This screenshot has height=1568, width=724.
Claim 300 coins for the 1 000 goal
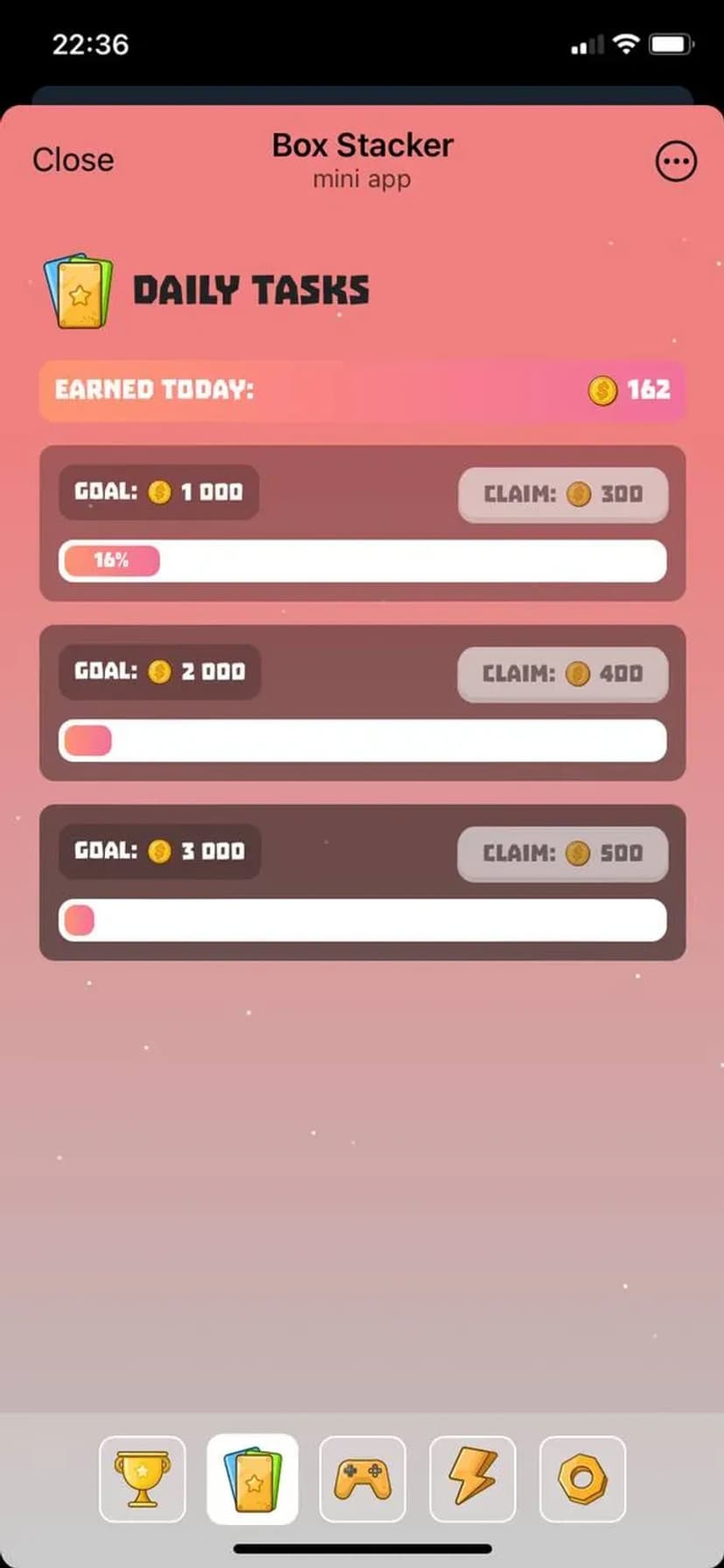pyautogui.click(x=563, y=494)
